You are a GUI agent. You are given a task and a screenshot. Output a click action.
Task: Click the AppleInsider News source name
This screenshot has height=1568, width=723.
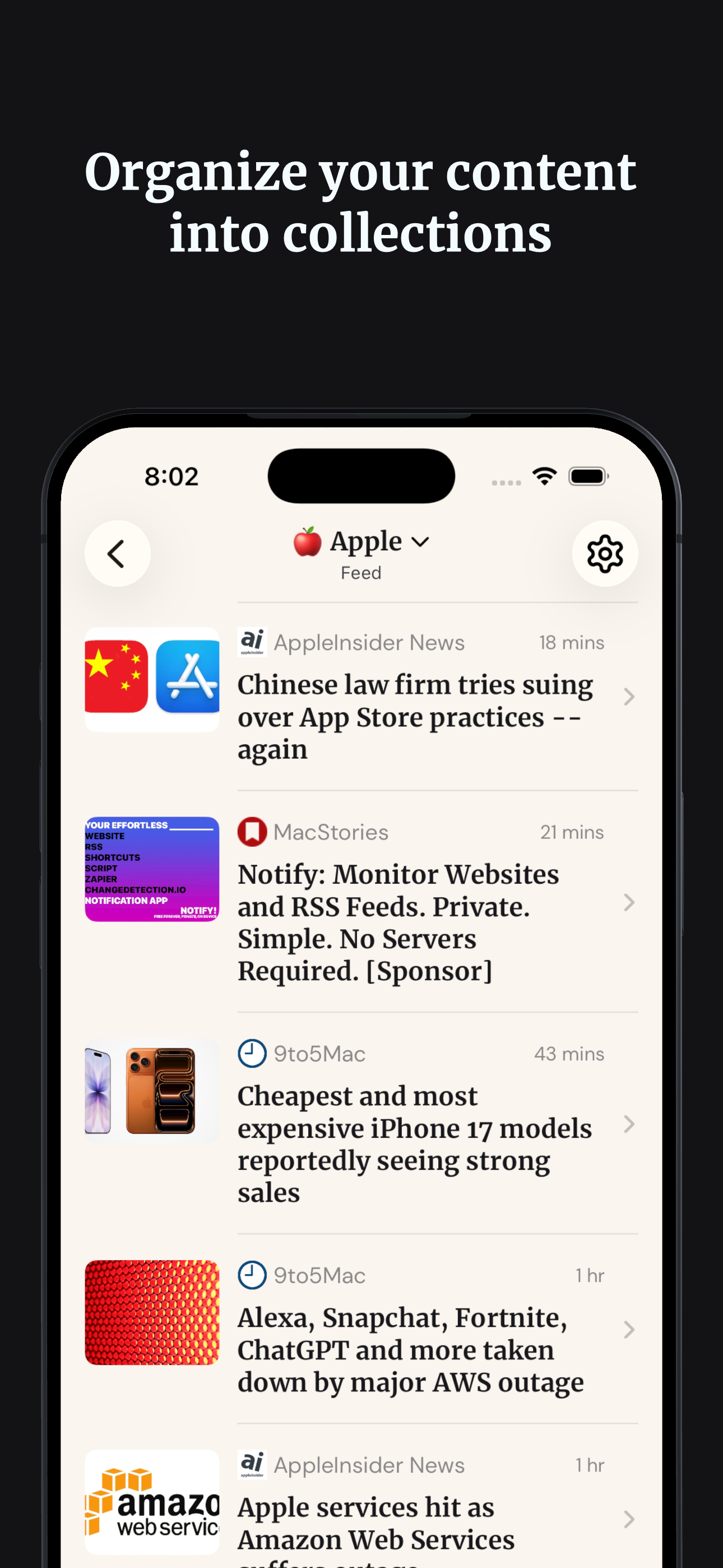[369, 642]
